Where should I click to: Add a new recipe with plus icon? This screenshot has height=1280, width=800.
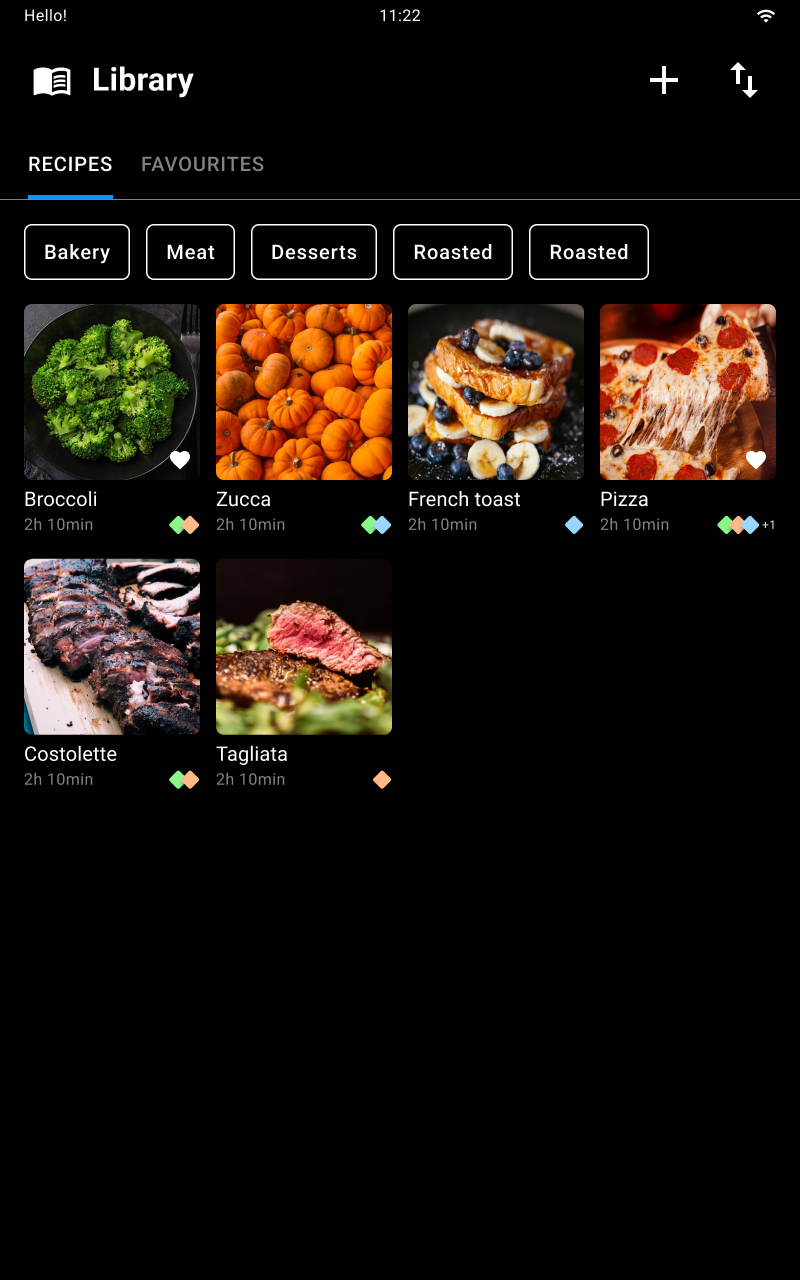tap(664, 80)
